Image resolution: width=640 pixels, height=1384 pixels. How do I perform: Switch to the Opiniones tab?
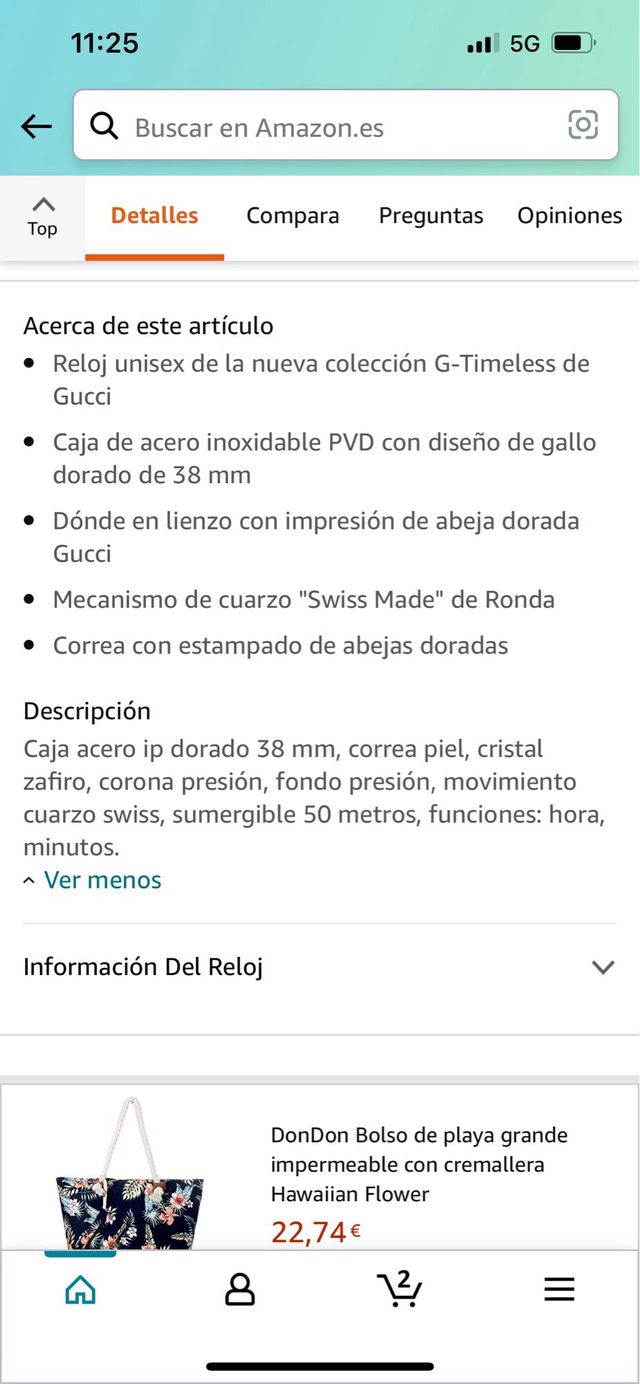[x=569, y=216]
